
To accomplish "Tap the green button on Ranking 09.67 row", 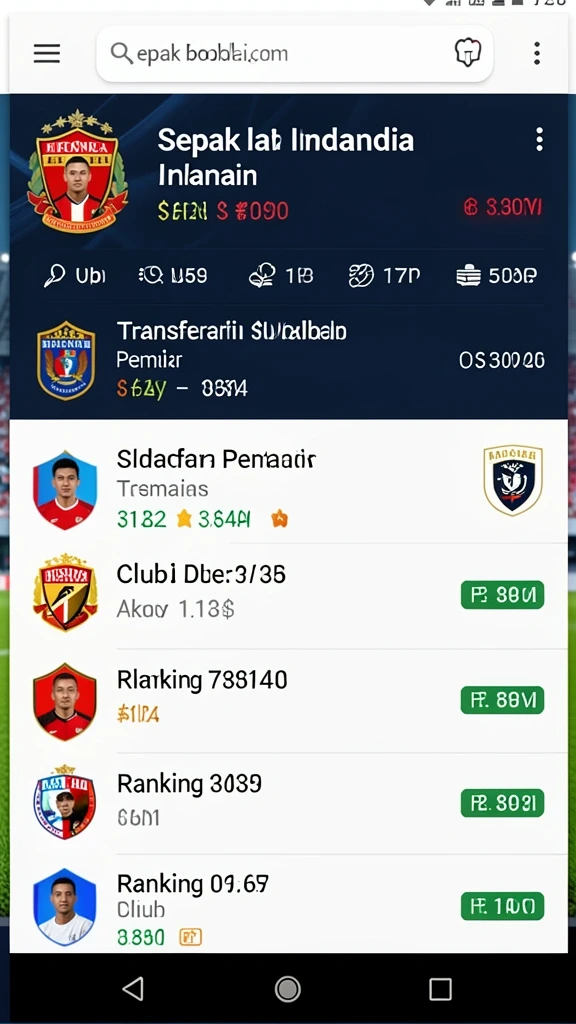I will tap(502, 906).
